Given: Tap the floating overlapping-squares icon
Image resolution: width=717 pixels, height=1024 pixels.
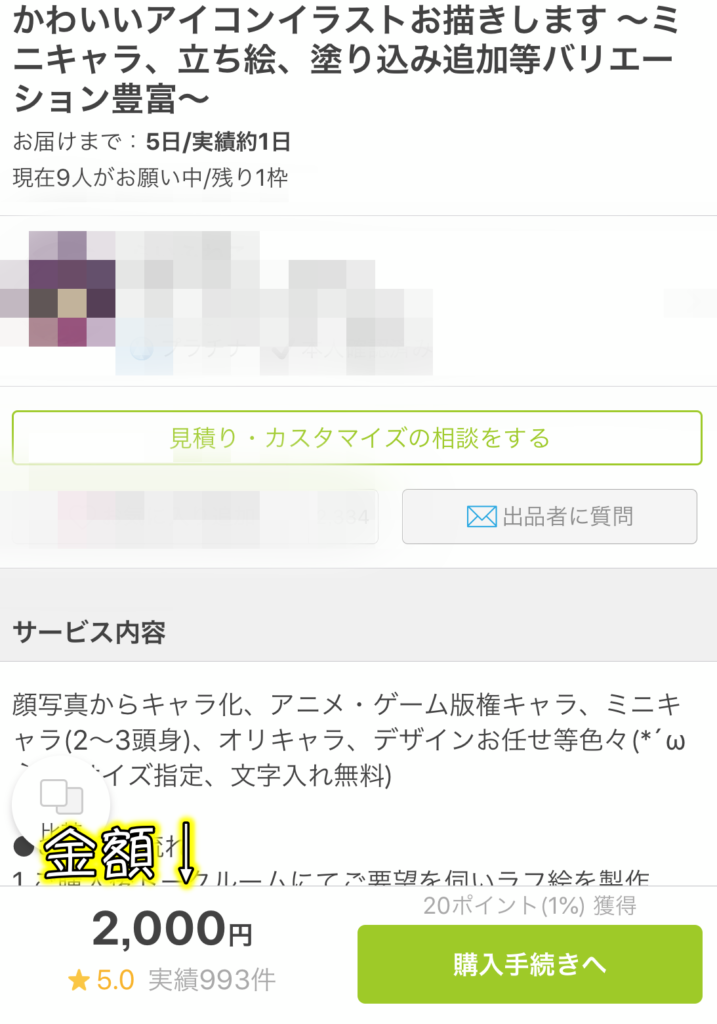Looking at the screenshot, I should 61,797.
